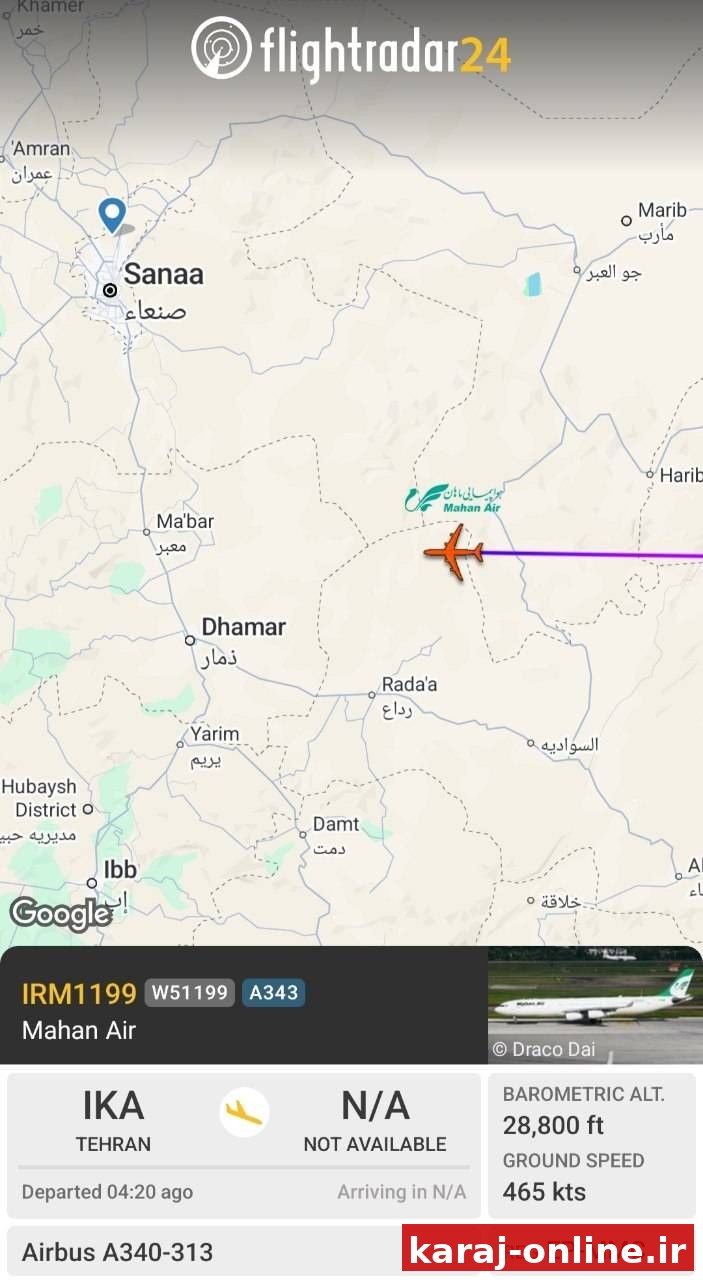Image resolution: width=703 pixels, height=1280 pixels.
Task: Expand the IRM1199 flight details panel
Action: point(244,1005)
